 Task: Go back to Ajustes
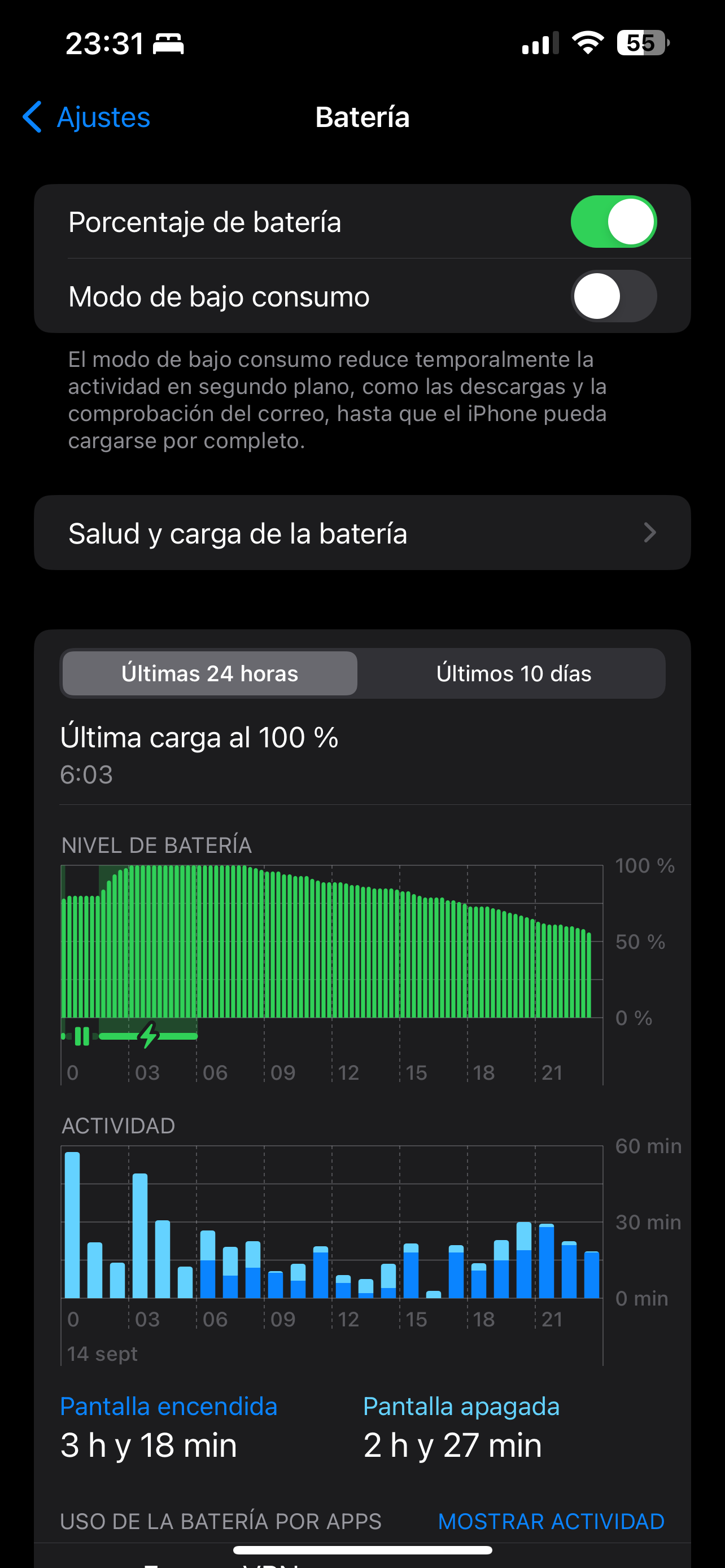(x=86, y=117)
